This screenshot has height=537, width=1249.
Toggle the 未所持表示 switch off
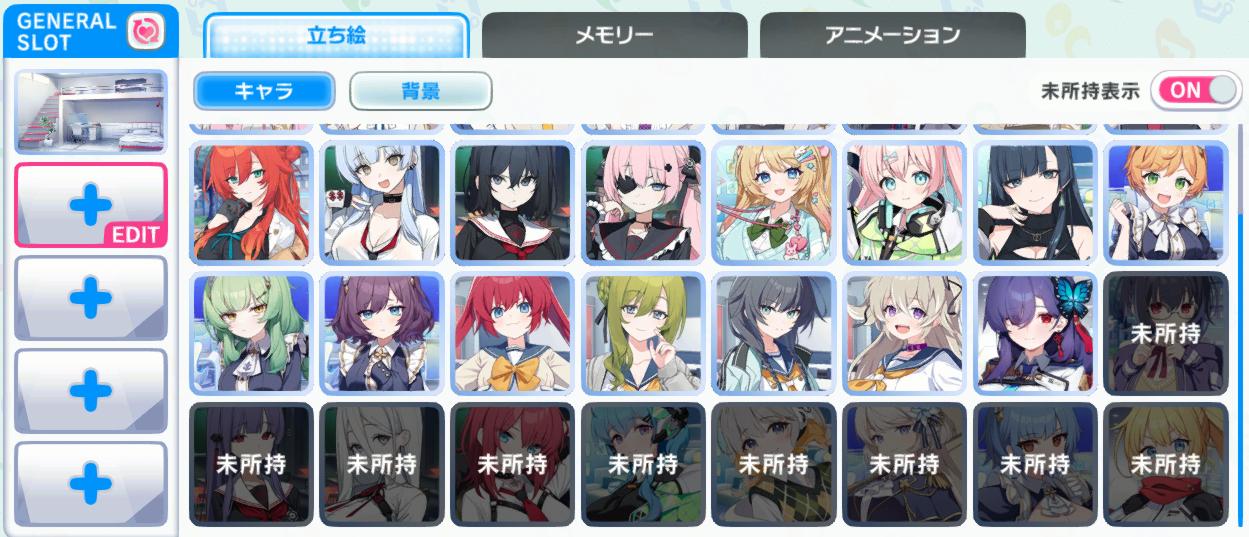click(x=1195, y=90)
